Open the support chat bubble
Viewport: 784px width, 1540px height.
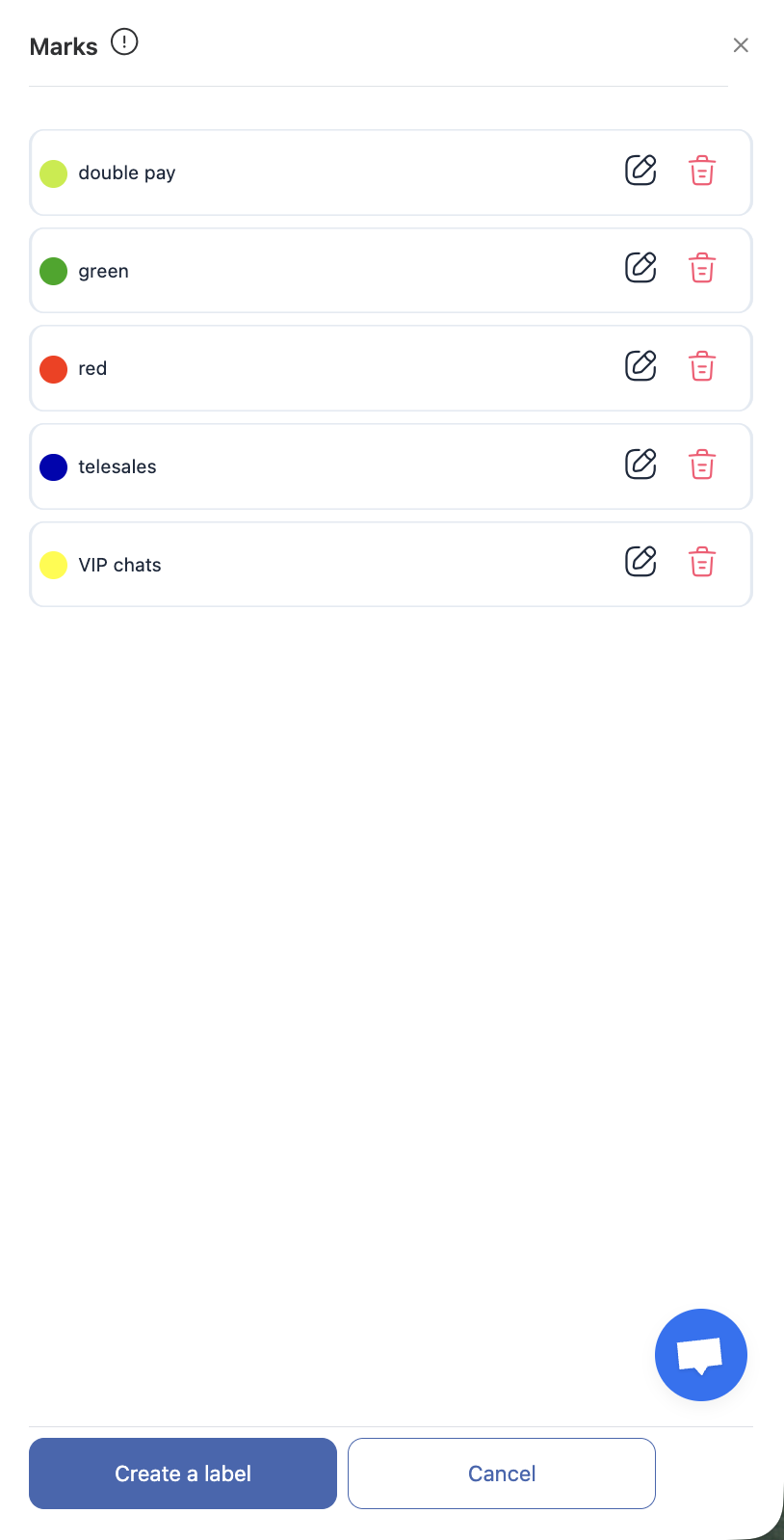pyautogui.click(x=700, y=1354)
